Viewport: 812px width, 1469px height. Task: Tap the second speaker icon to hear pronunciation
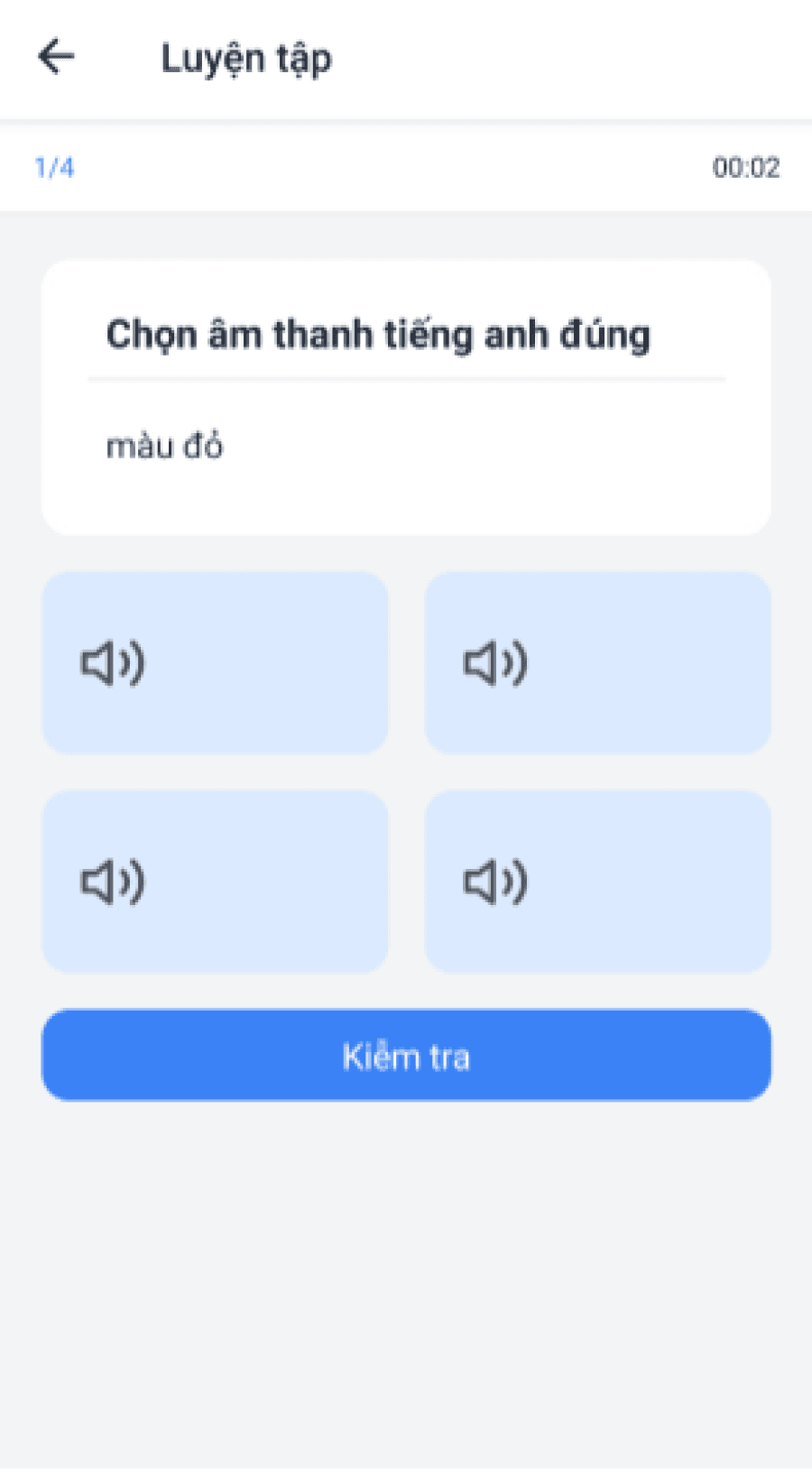(494, 665)
